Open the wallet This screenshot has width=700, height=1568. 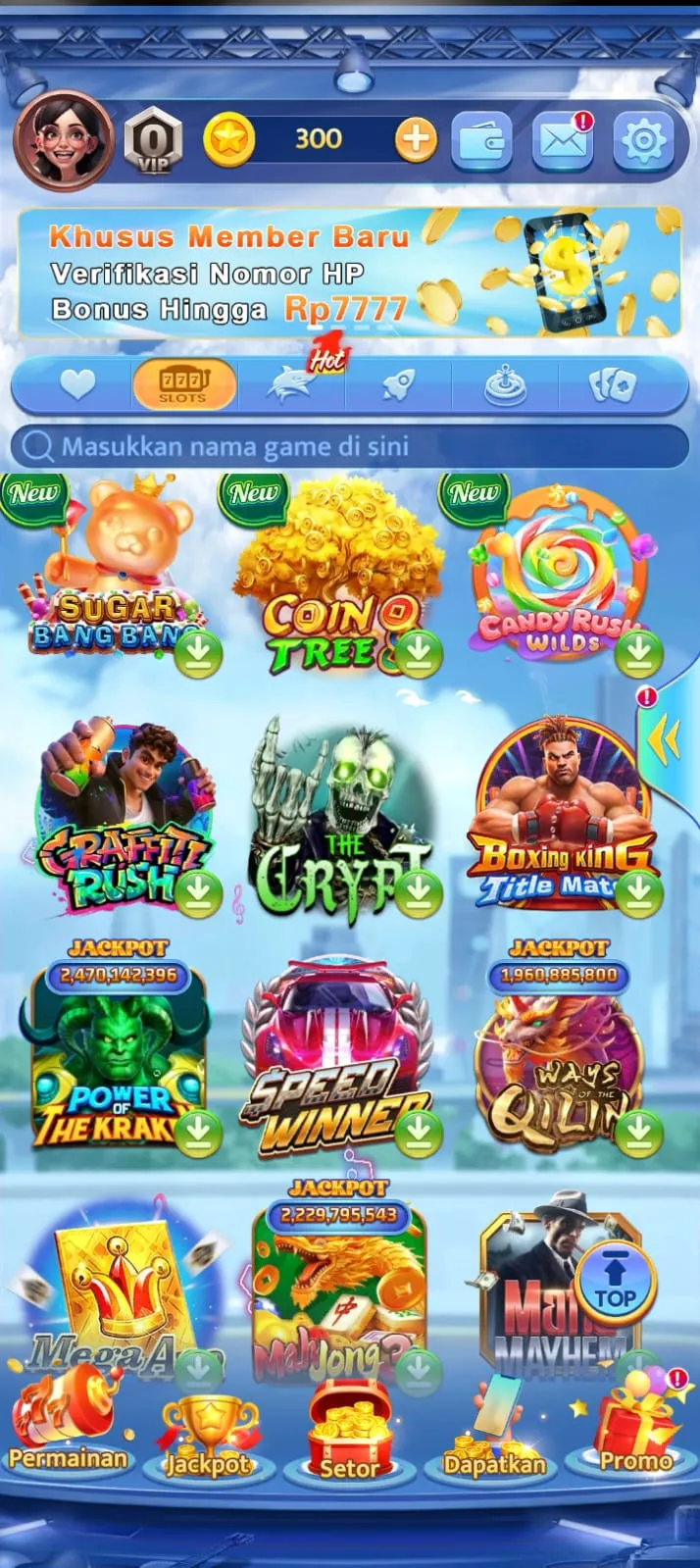481,141
